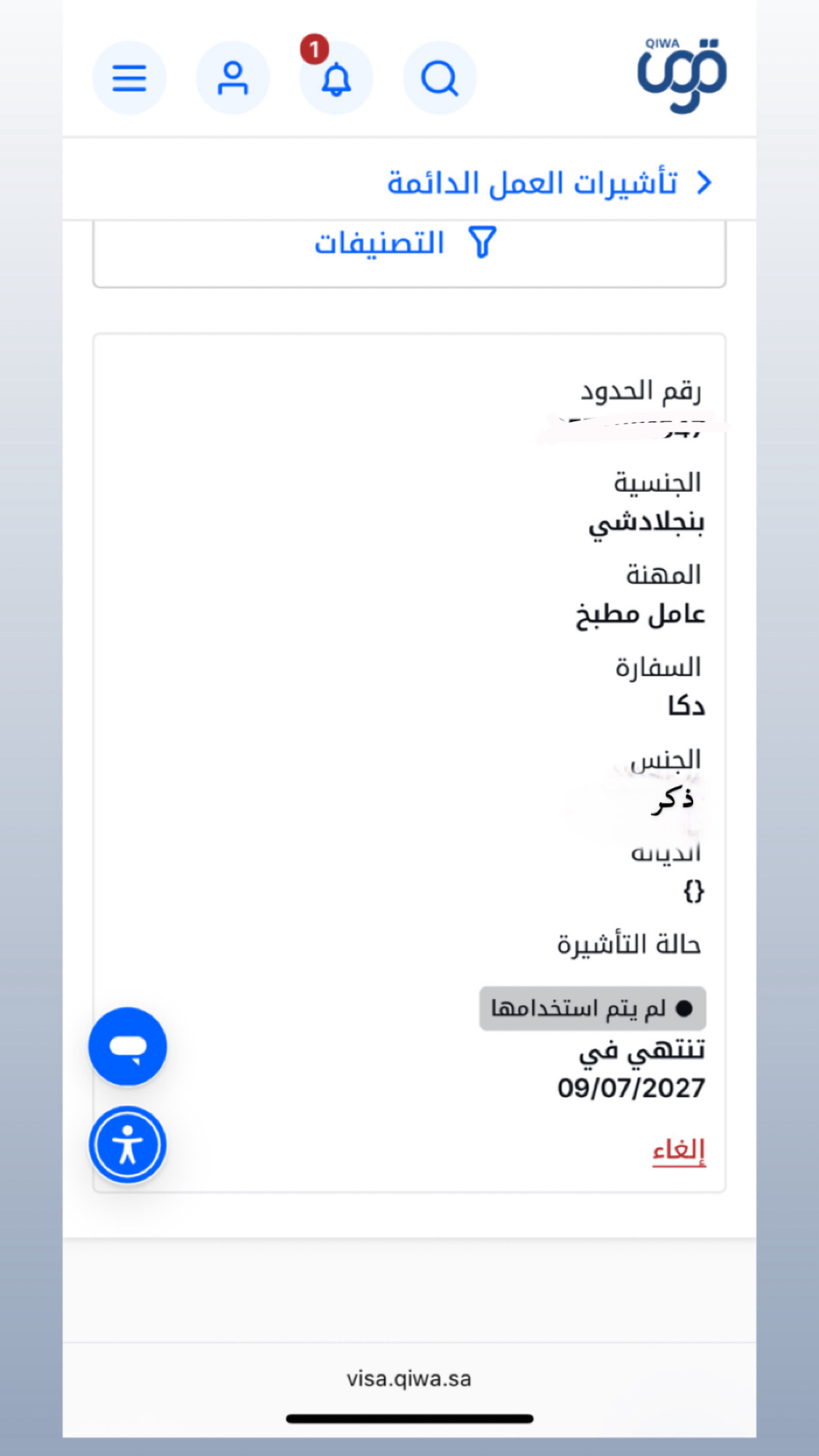Open the التصنيفات classifications dropdown

[380, 242]
